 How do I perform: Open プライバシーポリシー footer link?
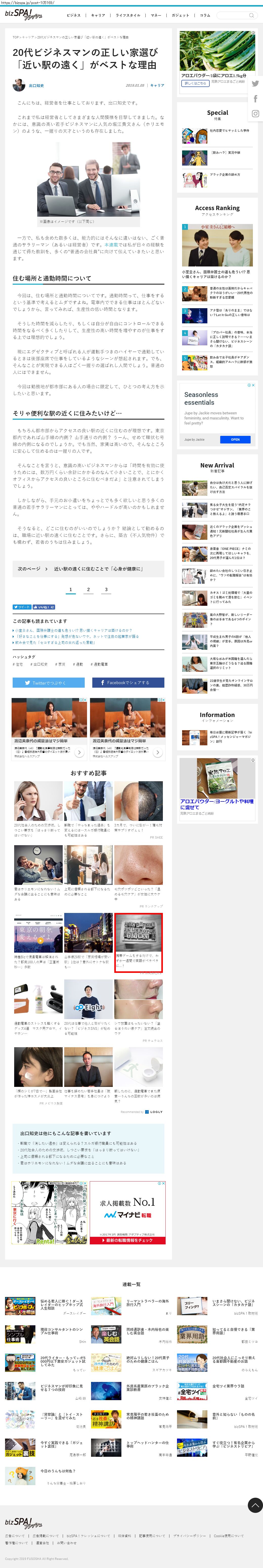[x=189, y=1536]
